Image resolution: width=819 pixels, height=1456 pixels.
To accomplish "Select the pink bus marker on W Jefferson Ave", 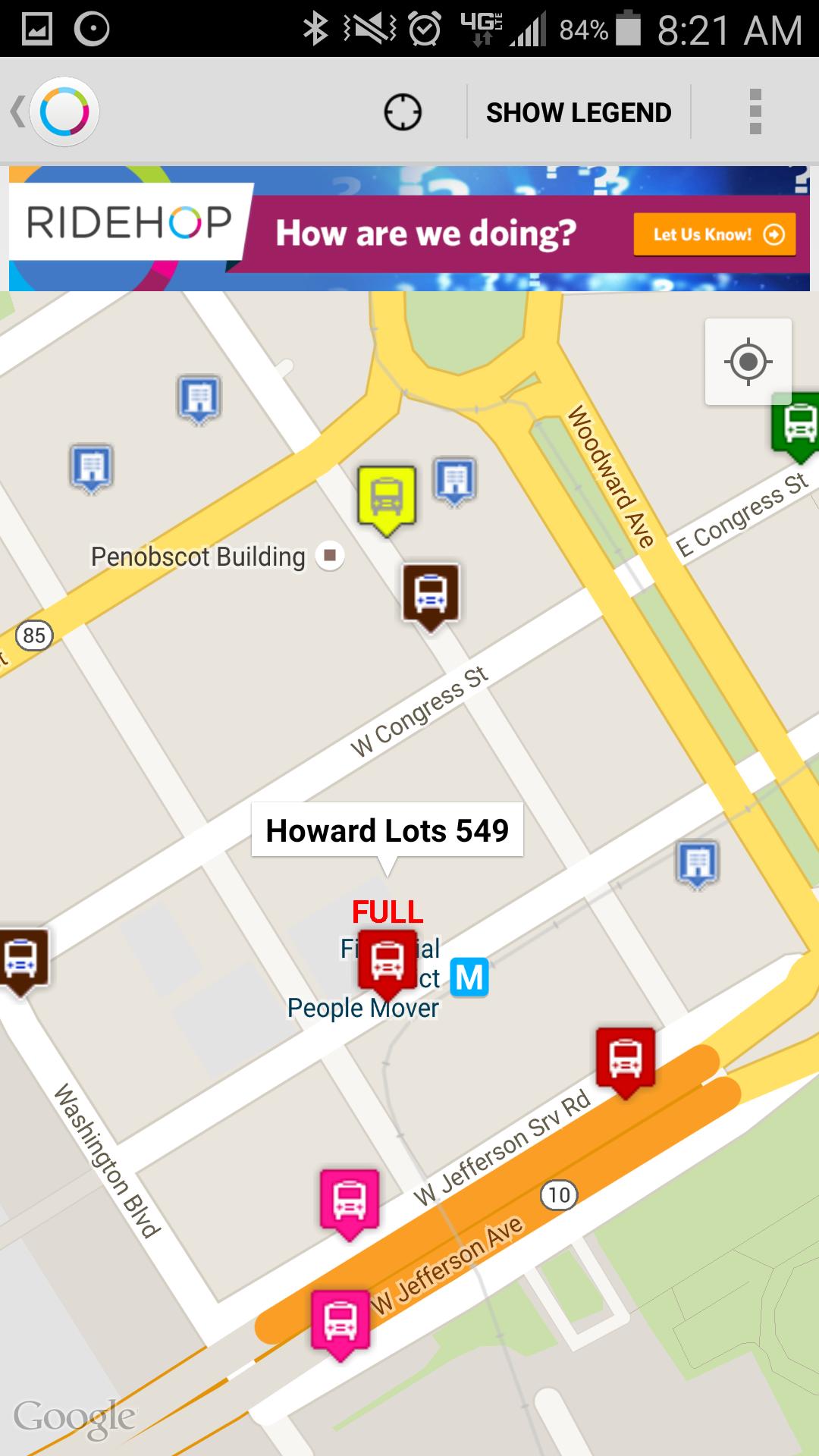I will tap(340, 1321).
